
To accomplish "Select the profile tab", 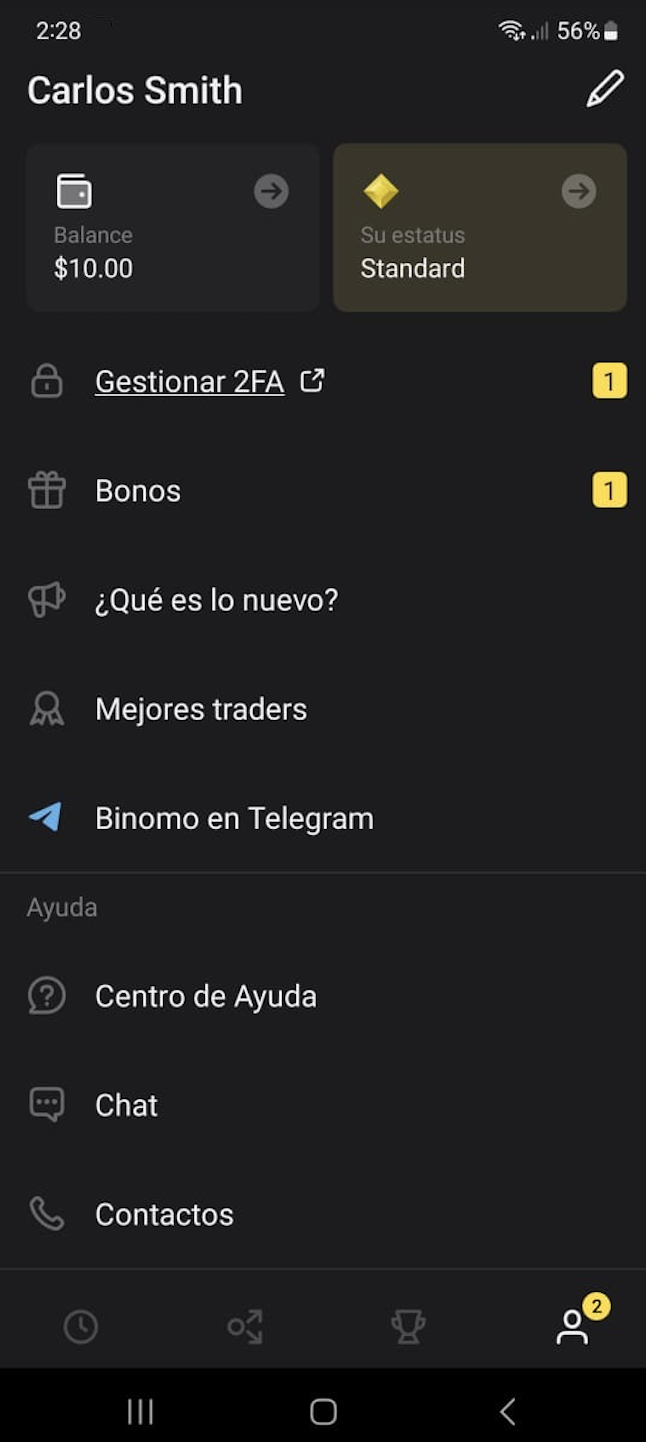I will pos(572,1327).
